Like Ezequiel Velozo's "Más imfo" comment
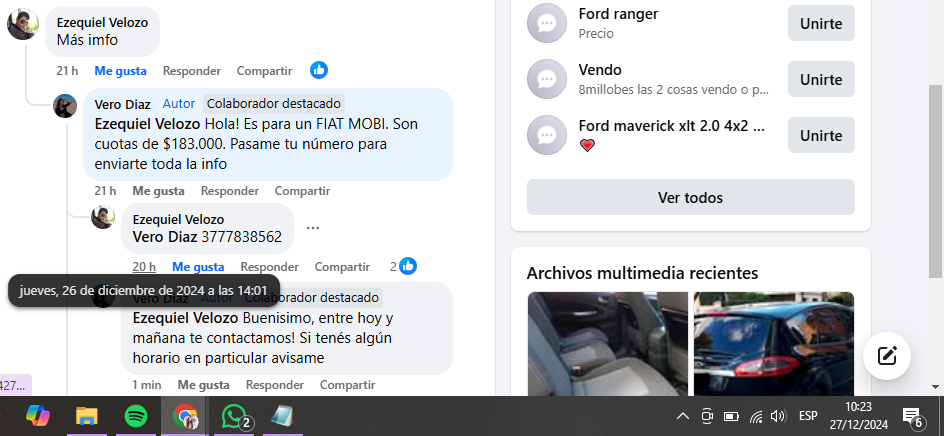 tap(120, 71)
